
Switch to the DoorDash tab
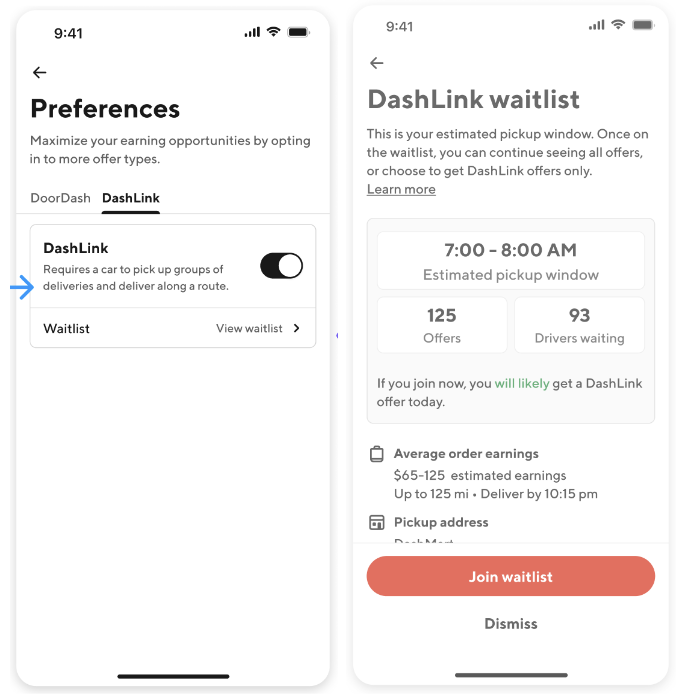click(61, 198)
